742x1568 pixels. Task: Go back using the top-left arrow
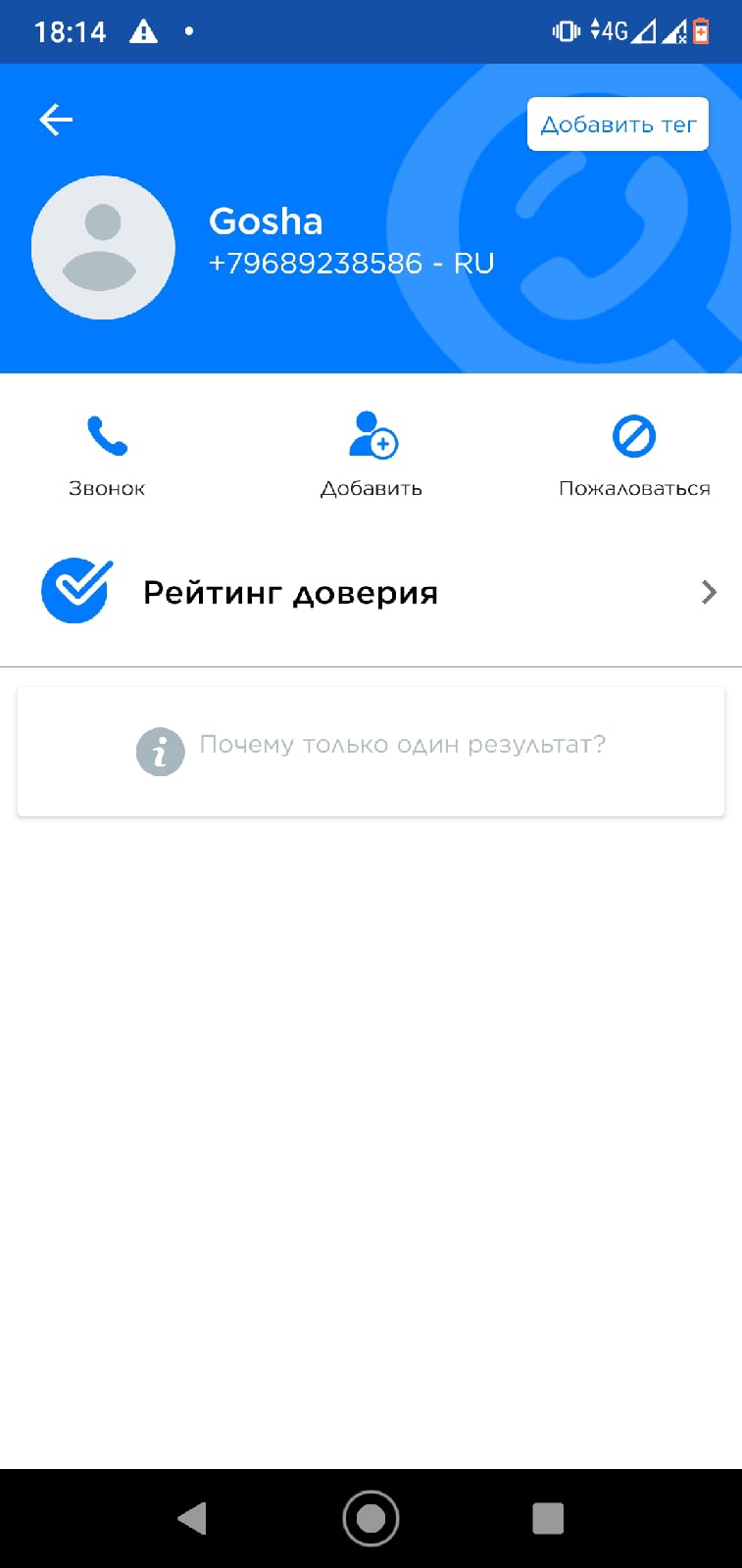[x=56, y=120]
